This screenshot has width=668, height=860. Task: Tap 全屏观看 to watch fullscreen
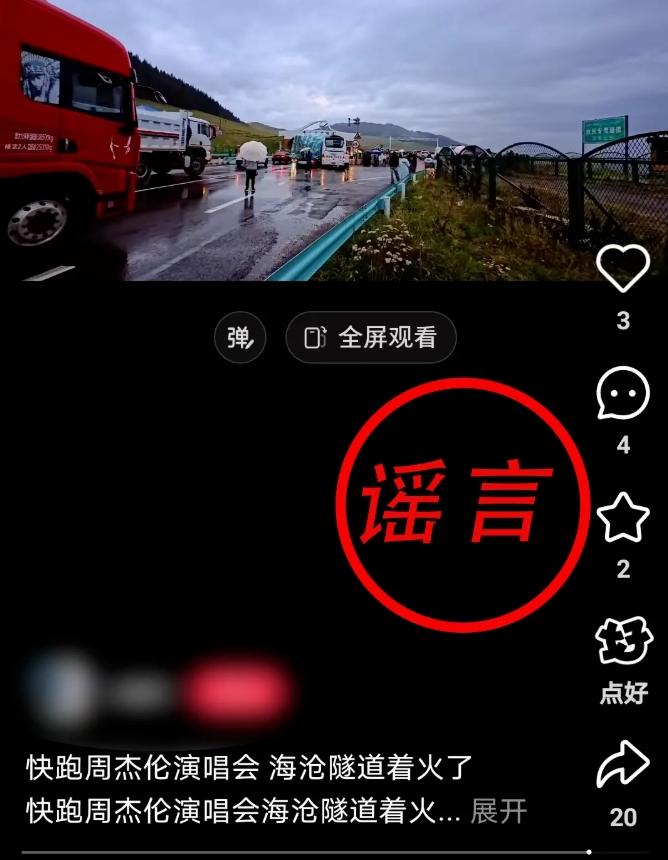(x=371, y=338)
